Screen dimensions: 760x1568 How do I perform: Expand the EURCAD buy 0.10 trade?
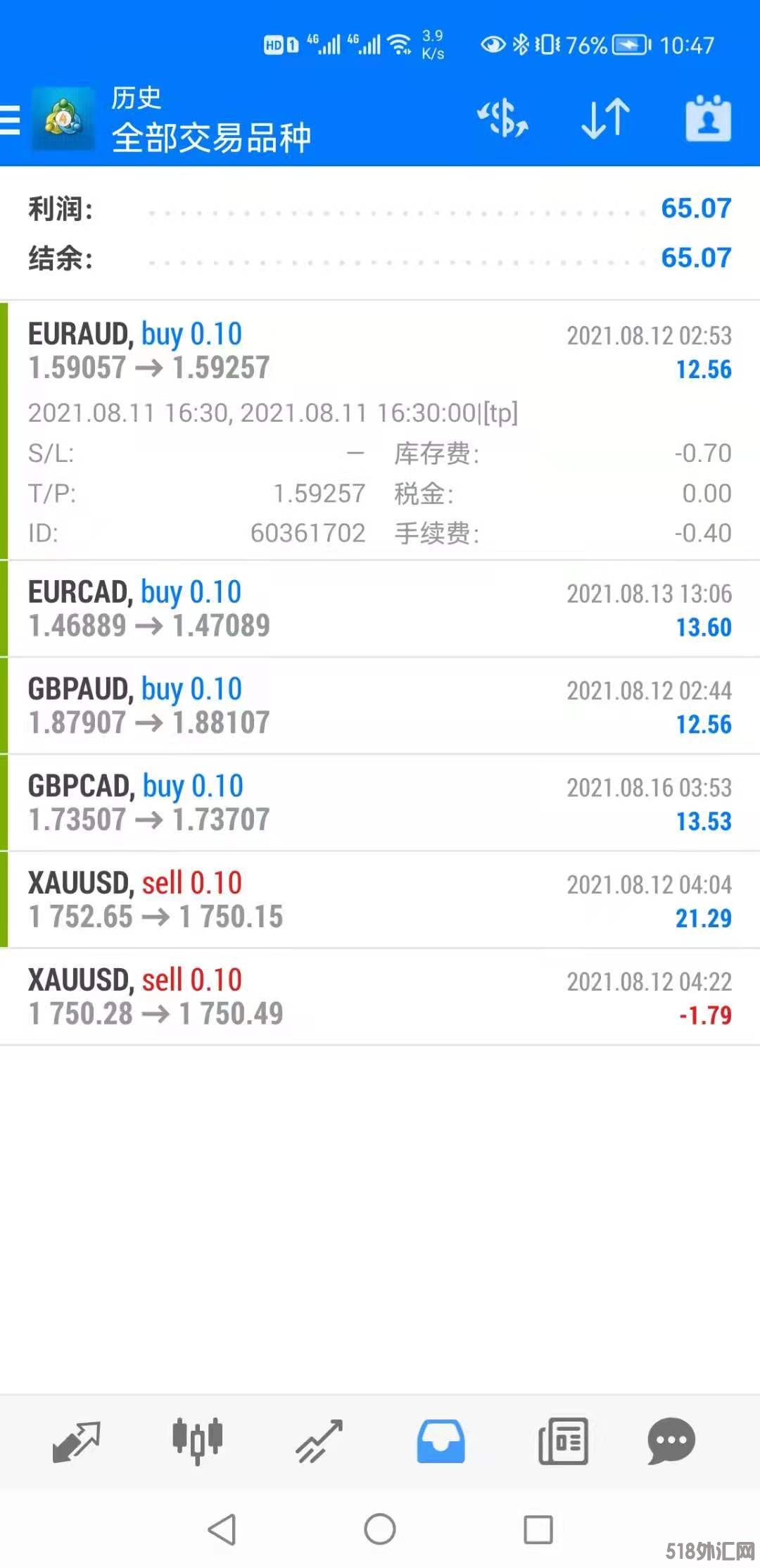click(380, 609)
